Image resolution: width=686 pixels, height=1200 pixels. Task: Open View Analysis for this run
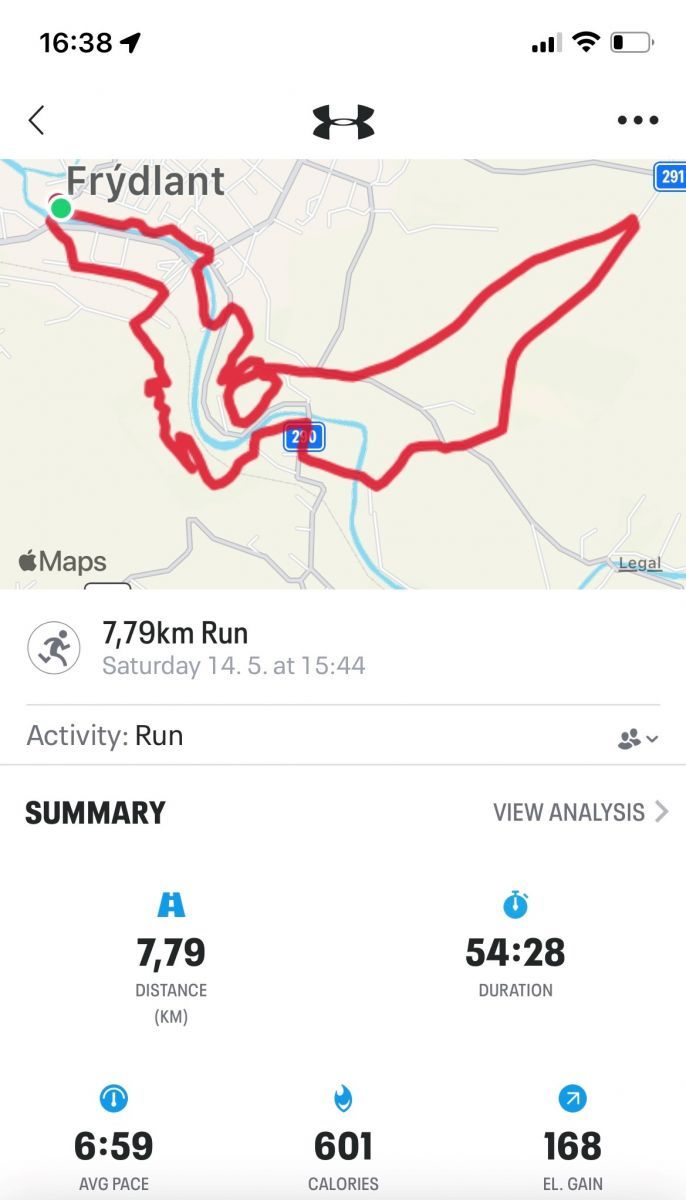pos(580,812)
